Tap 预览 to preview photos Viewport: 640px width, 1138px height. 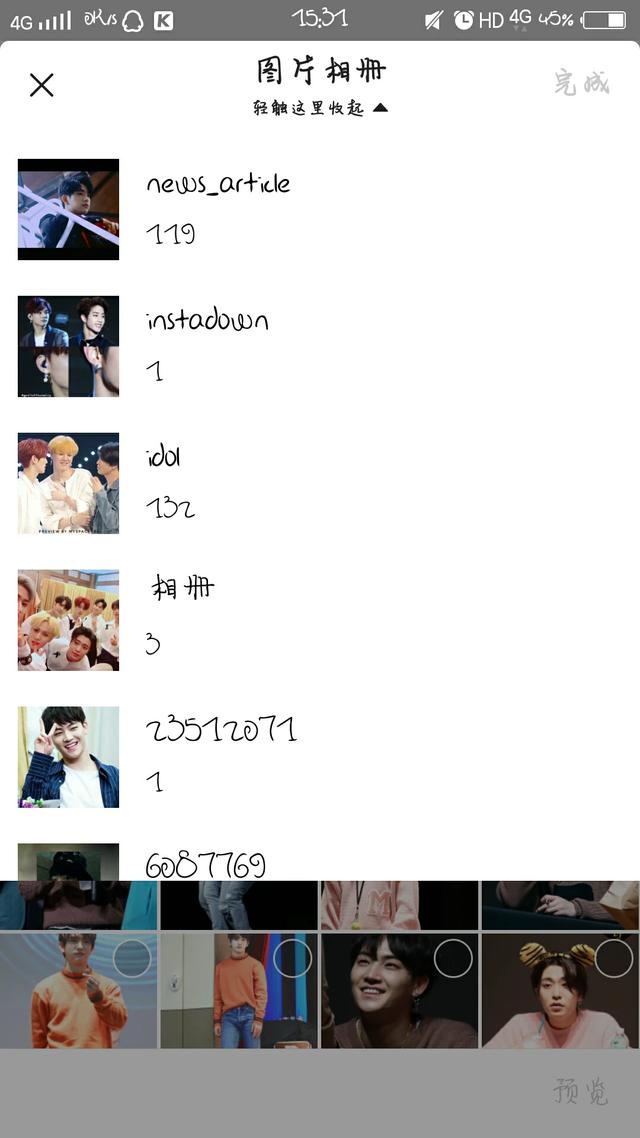click(x=580, y=1091)
